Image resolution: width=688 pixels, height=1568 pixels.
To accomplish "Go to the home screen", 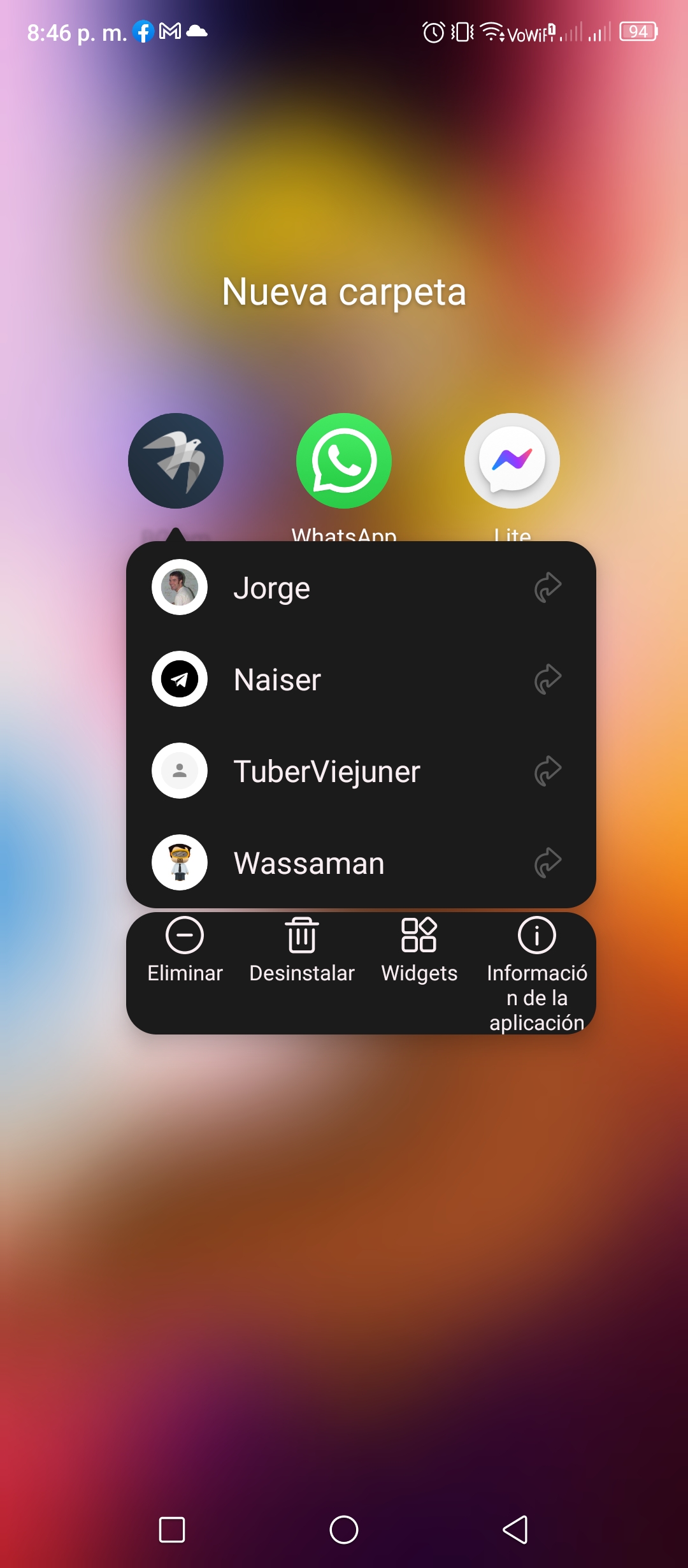I will coord(344,1530).
